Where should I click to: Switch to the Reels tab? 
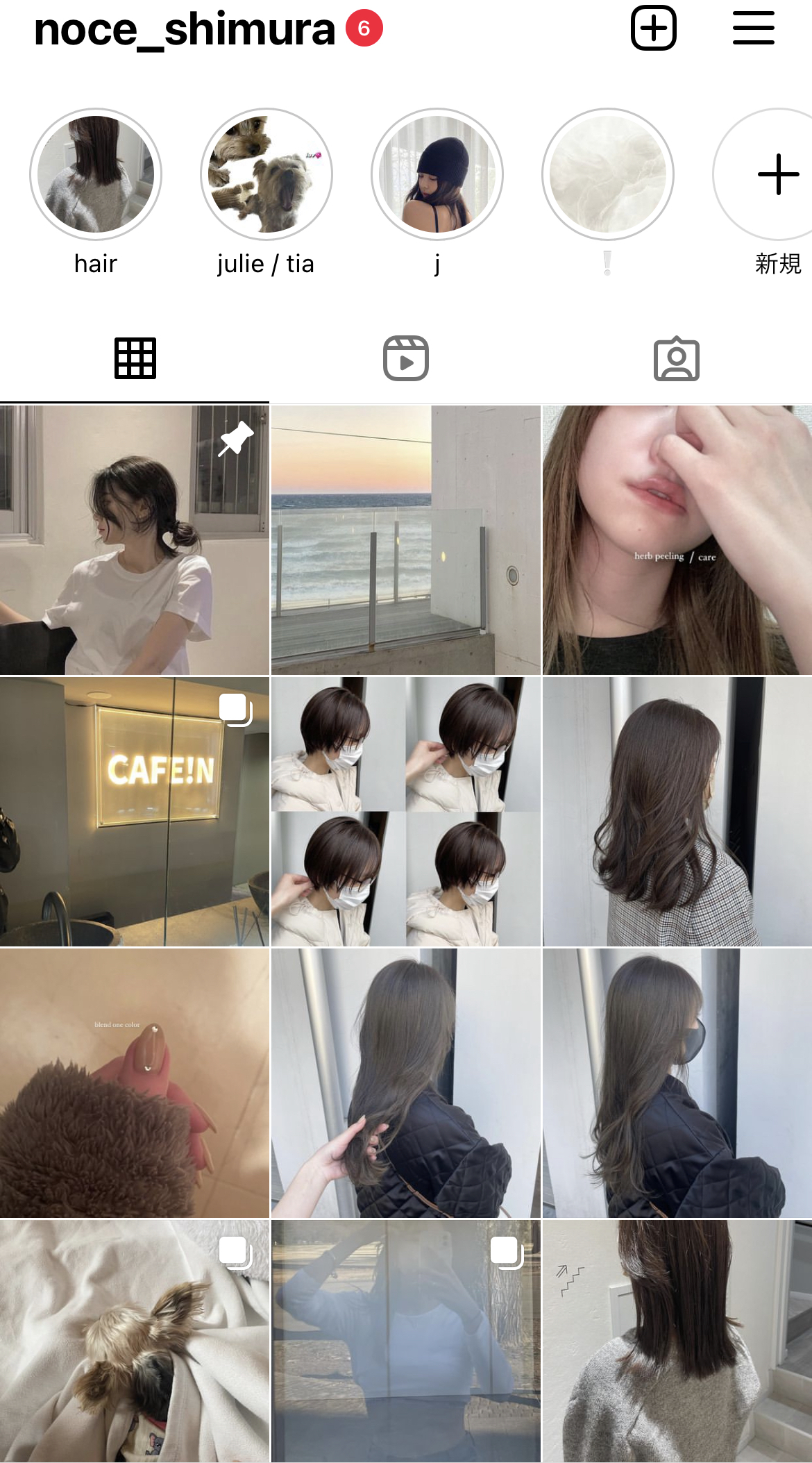[406, 358]
